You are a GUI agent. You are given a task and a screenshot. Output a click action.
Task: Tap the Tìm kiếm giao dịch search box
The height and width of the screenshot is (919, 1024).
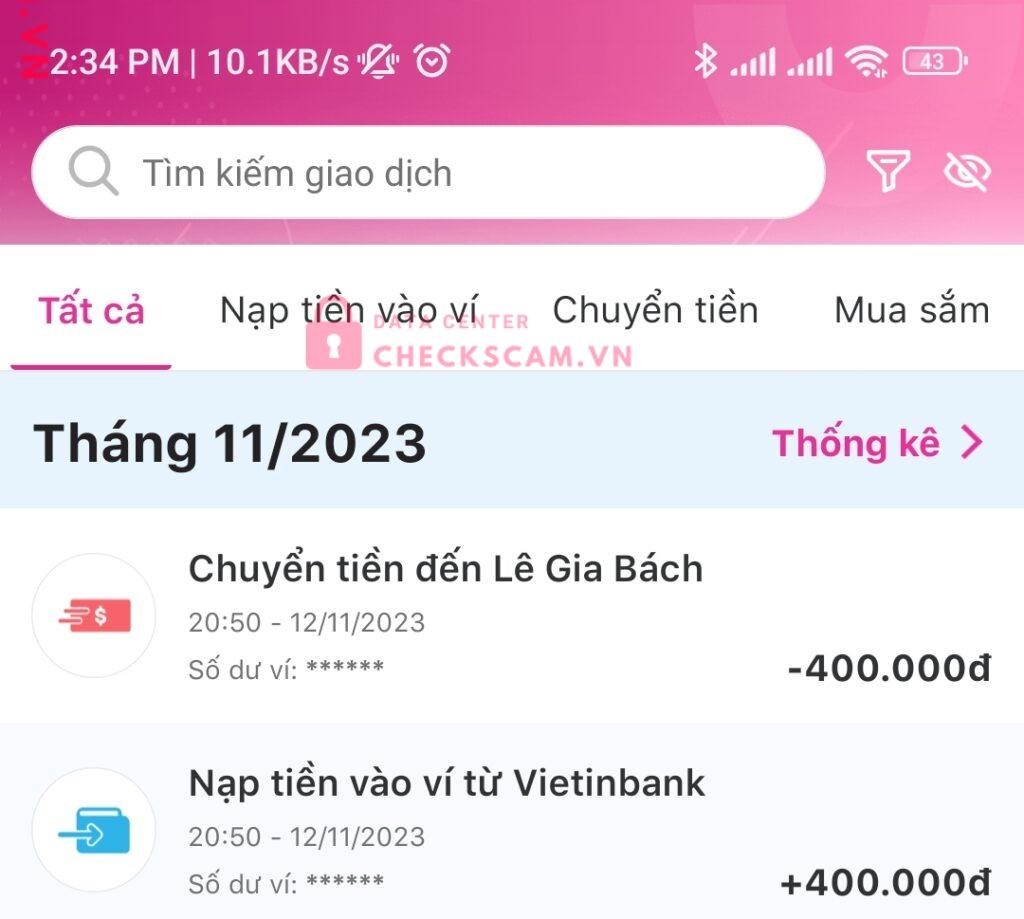(428, 173)
